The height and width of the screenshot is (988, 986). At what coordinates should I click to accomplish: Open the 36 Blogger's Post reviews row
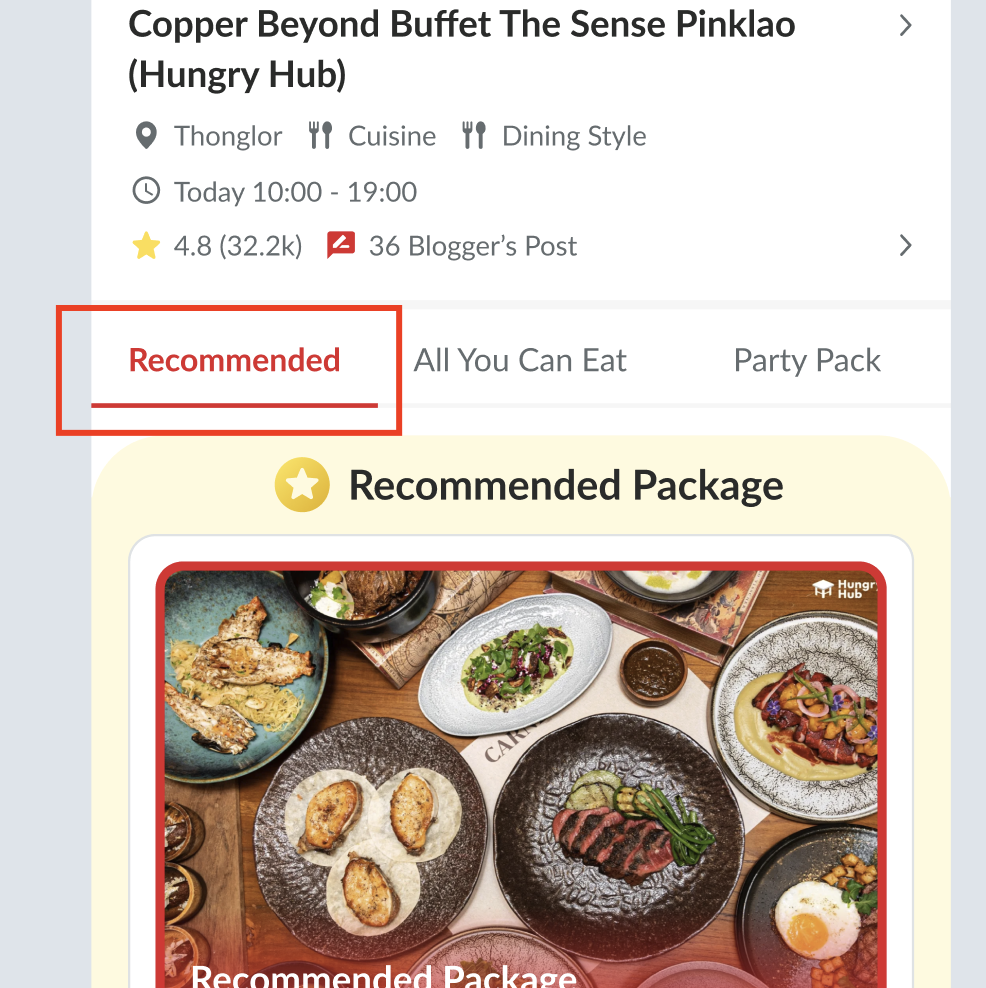[x=472, y=246]
